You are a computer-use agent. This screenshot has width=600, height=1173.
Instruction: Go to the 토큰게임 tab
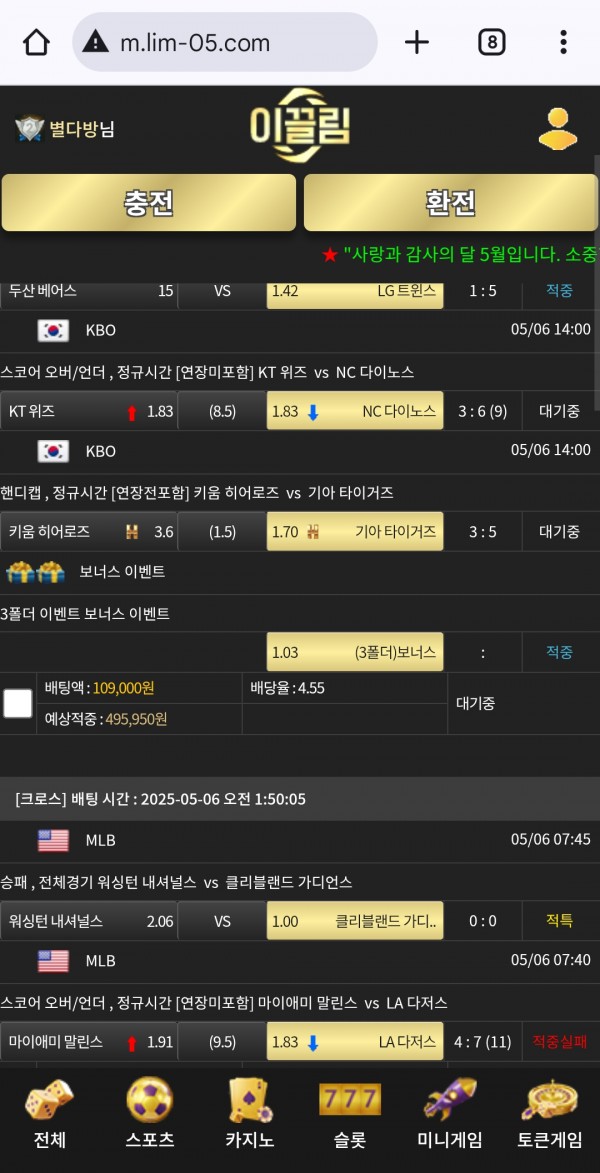550,1115
